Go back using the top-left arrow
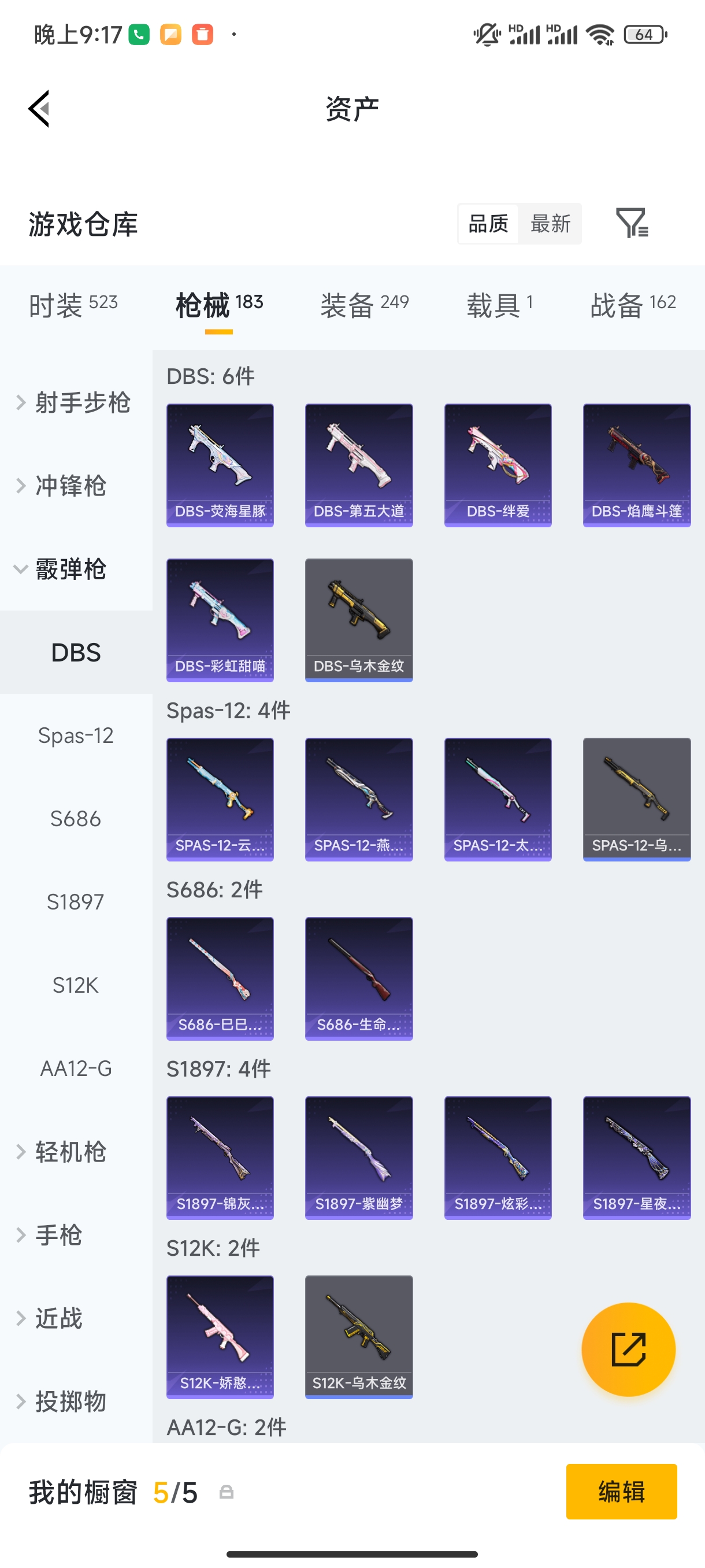The width and height of the screenshot is (705, 1568). point(39,109)
